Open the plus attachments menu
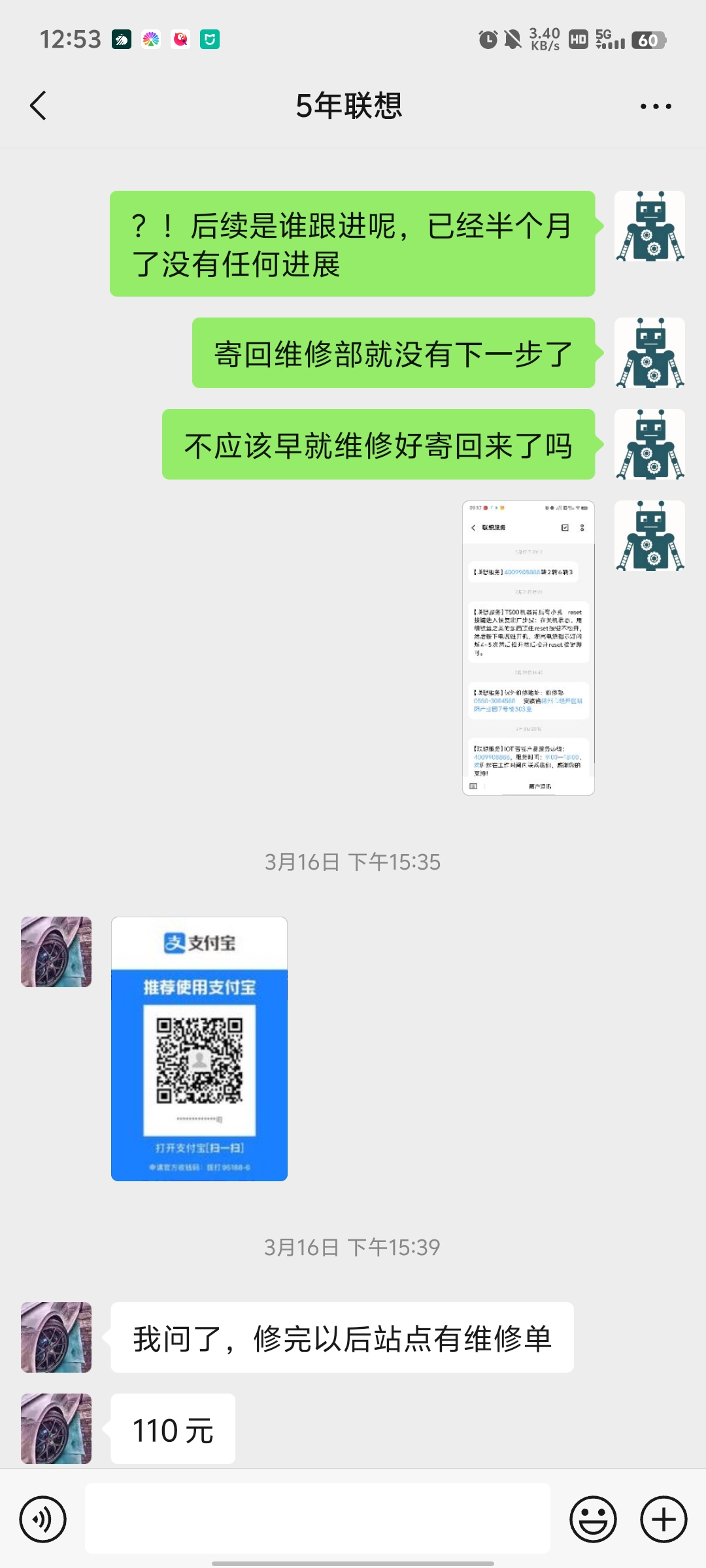 [x=663, y=1519]
